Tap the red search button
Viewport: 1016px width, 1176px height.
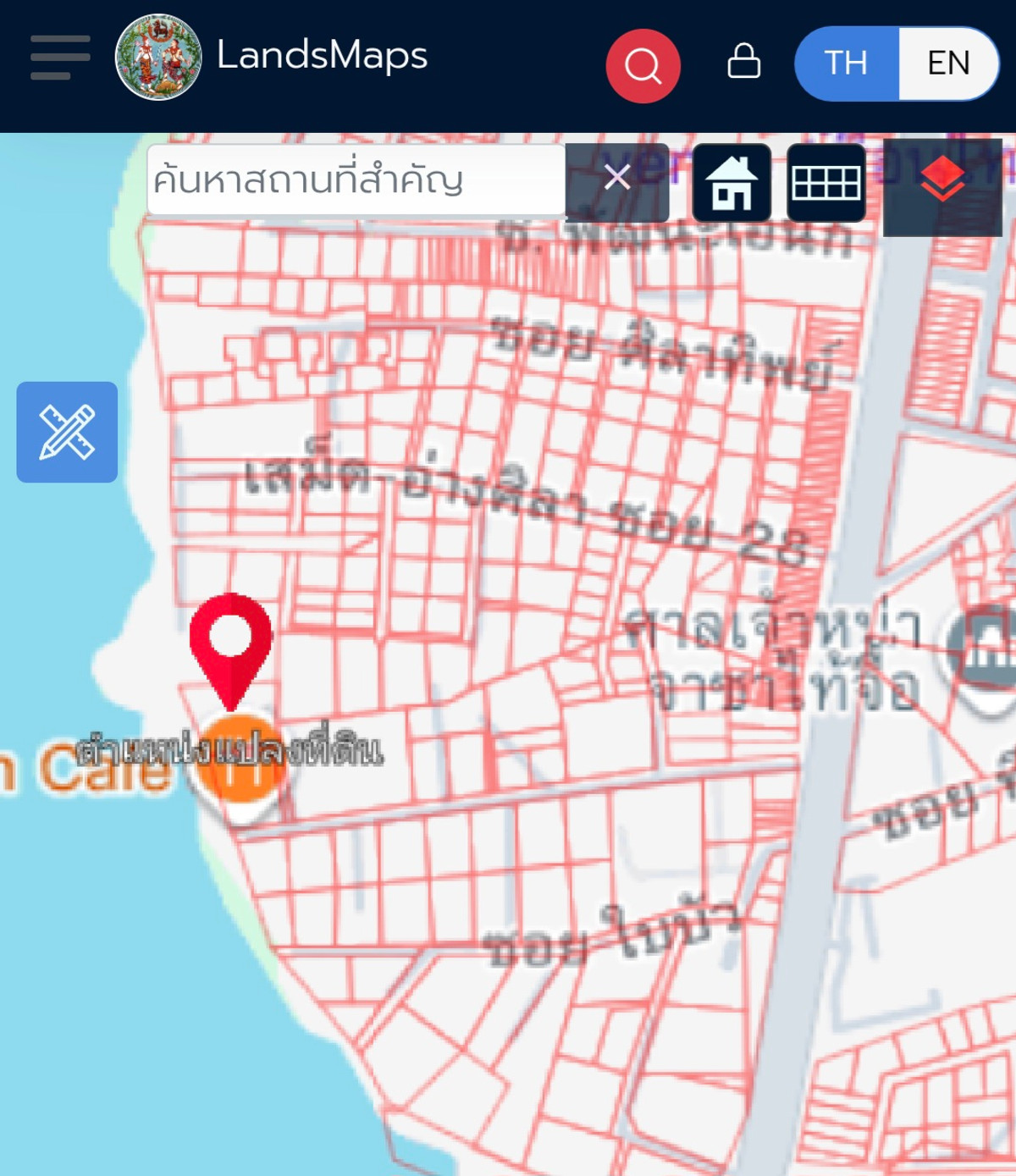point(643,65)
